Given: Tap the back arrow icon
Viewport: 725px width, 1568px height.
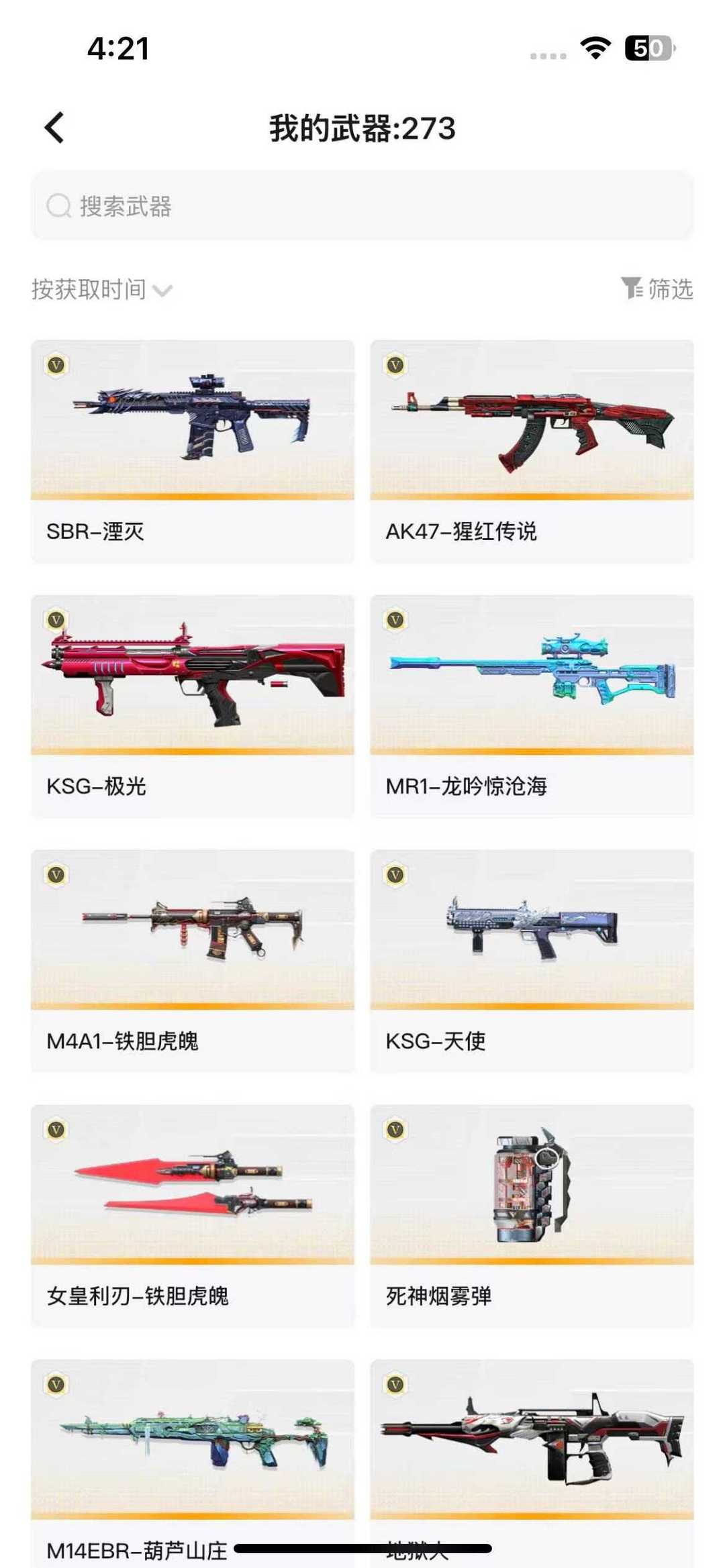Looking at the screenshot, I should pos(53,126).
